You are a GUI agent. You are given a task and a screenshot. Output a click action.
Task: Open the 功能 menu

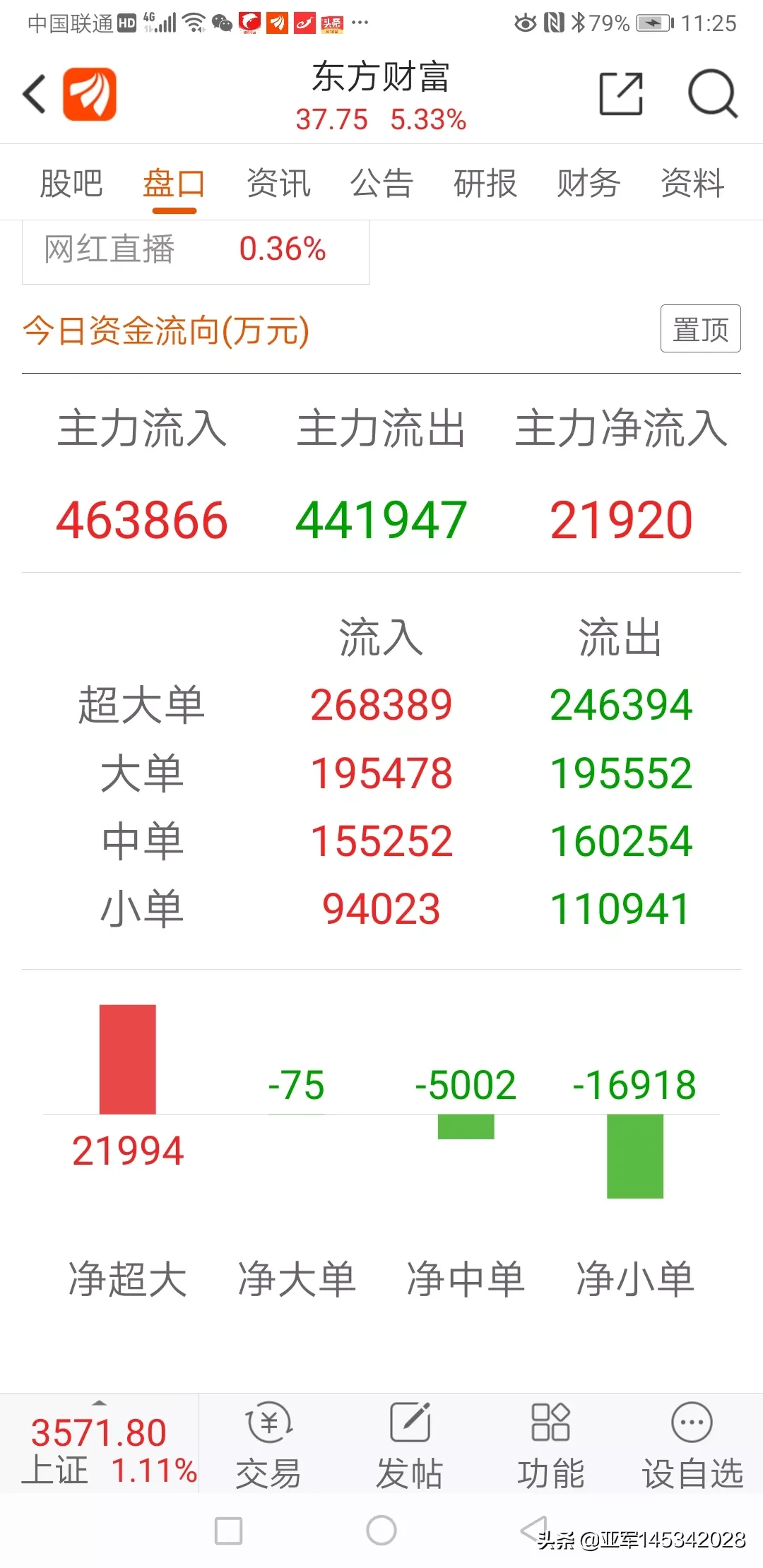tap(551, 1446)
